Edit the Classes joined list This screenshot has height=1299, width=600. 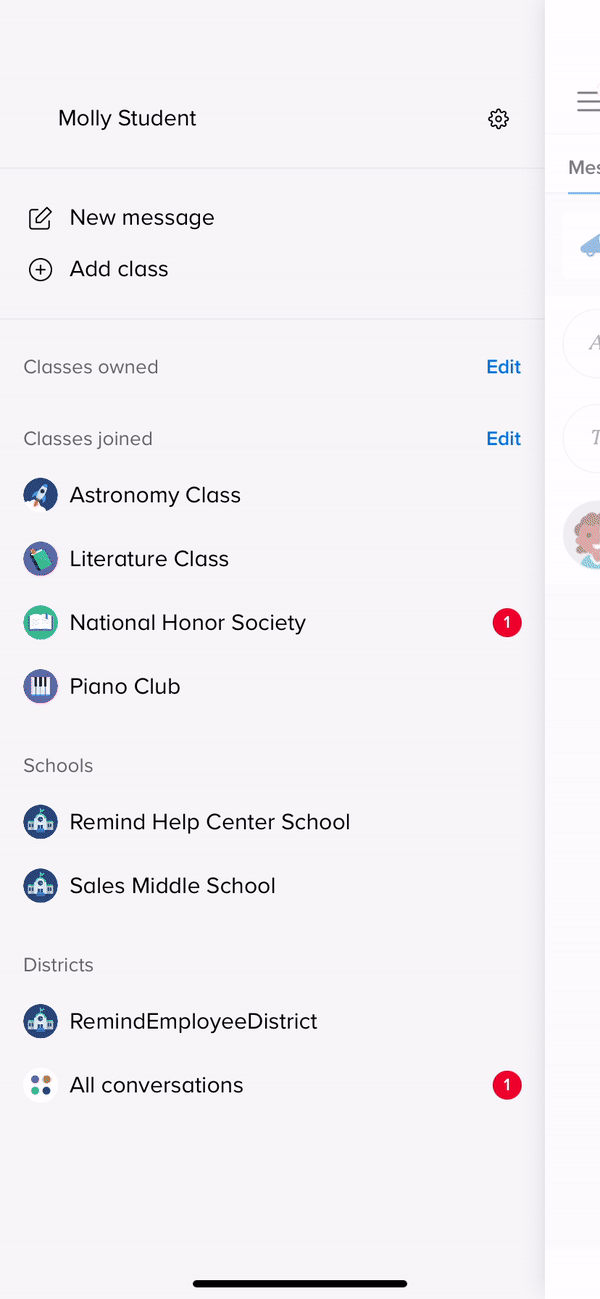point(503,439)
